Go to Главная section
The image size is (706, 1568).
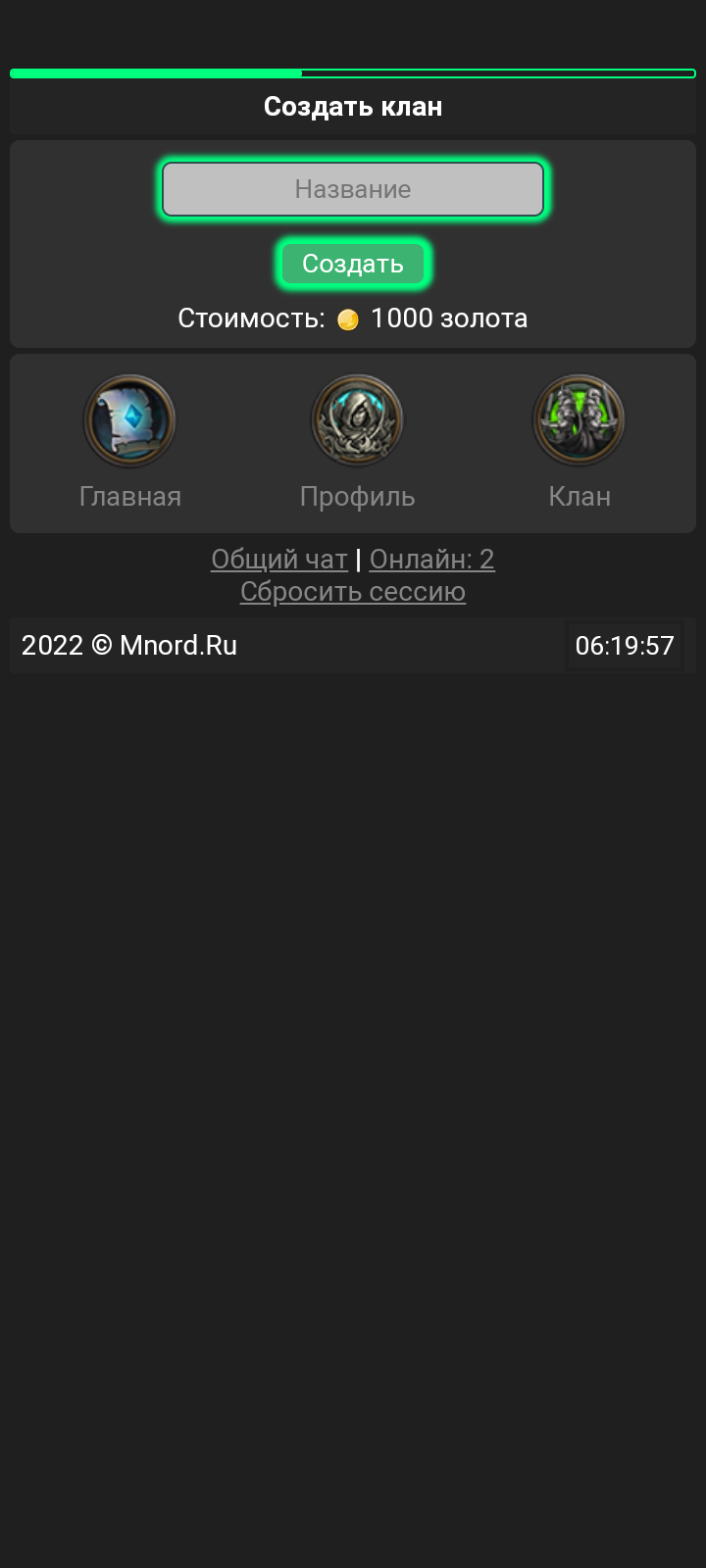(x=129, y=441)
